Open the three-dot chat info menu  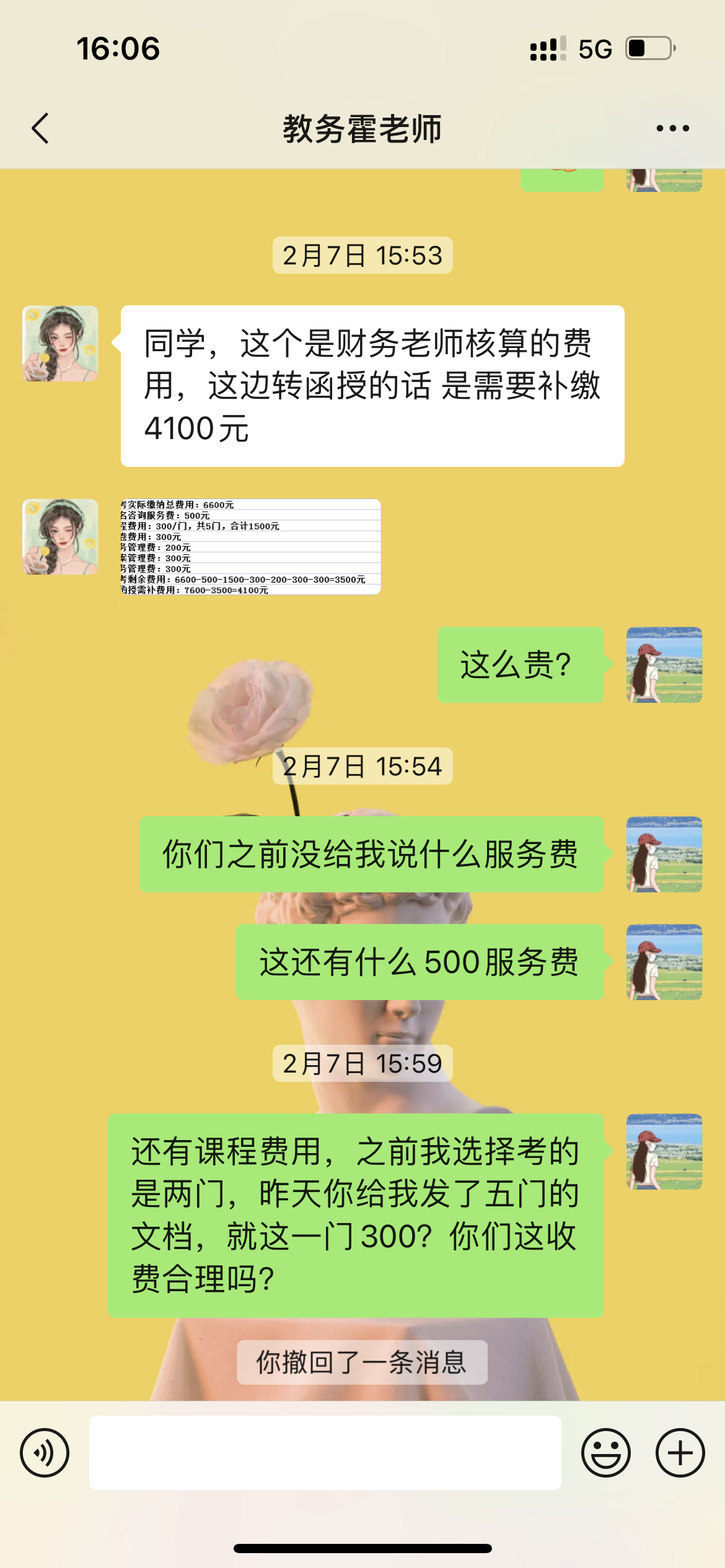coord(672,129)
